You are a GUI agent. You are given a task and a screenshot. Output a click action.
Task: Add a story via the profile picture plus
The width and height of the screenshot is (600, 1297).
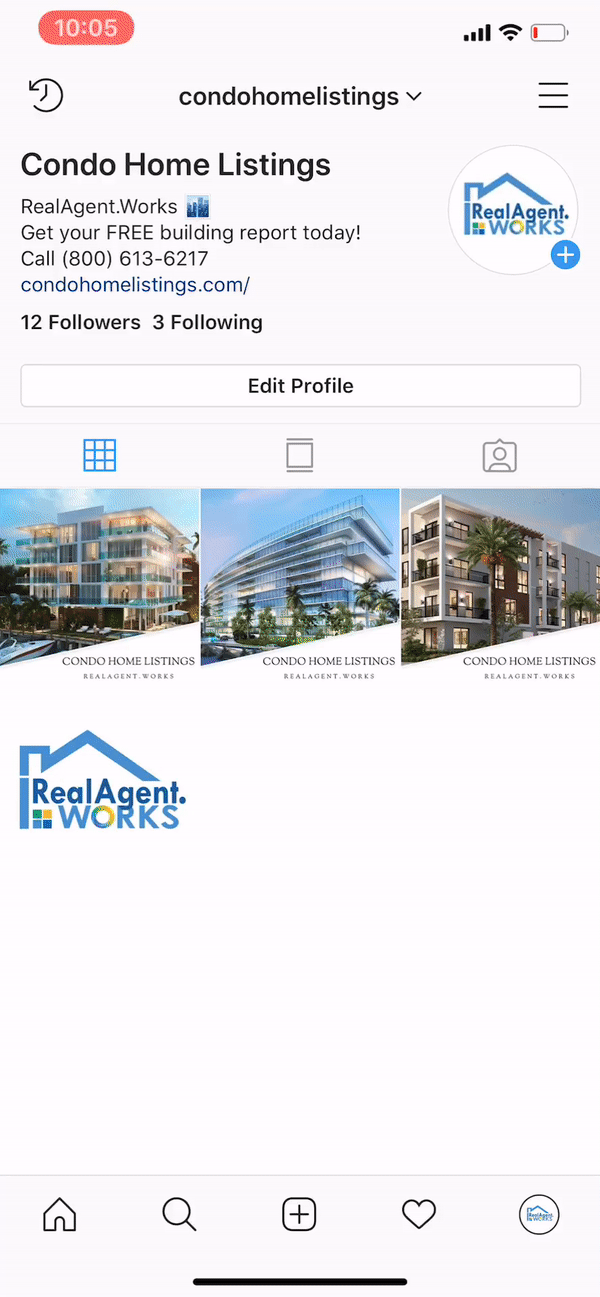(566, 255)
